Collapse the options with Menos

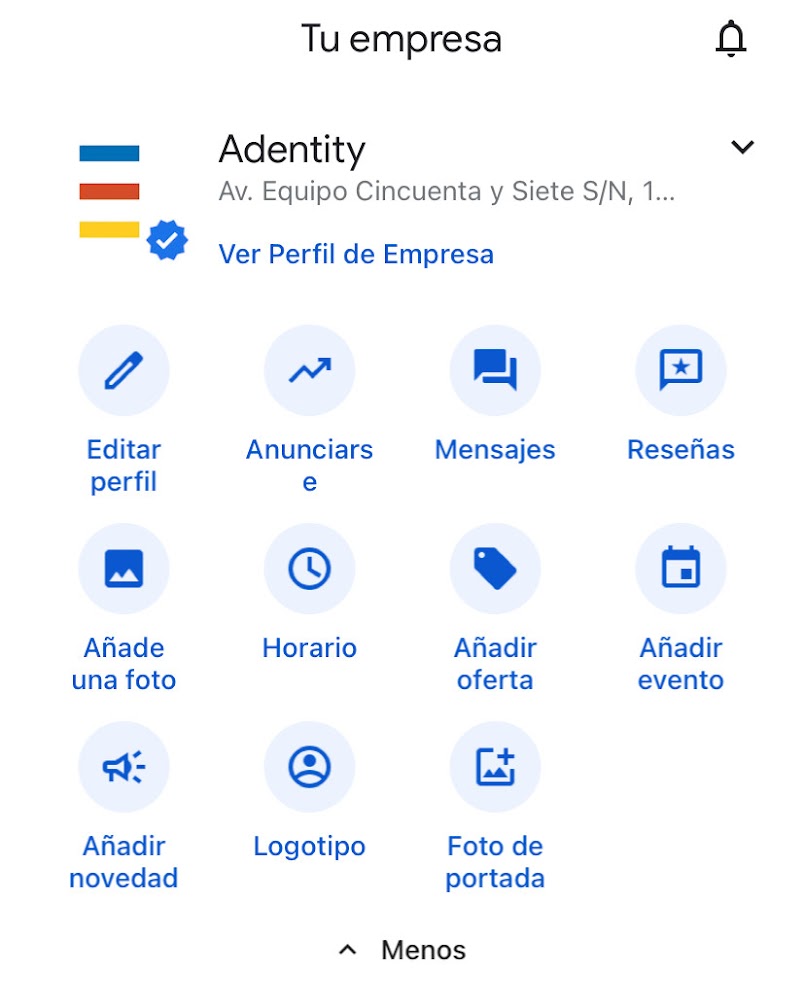point(402,950)
